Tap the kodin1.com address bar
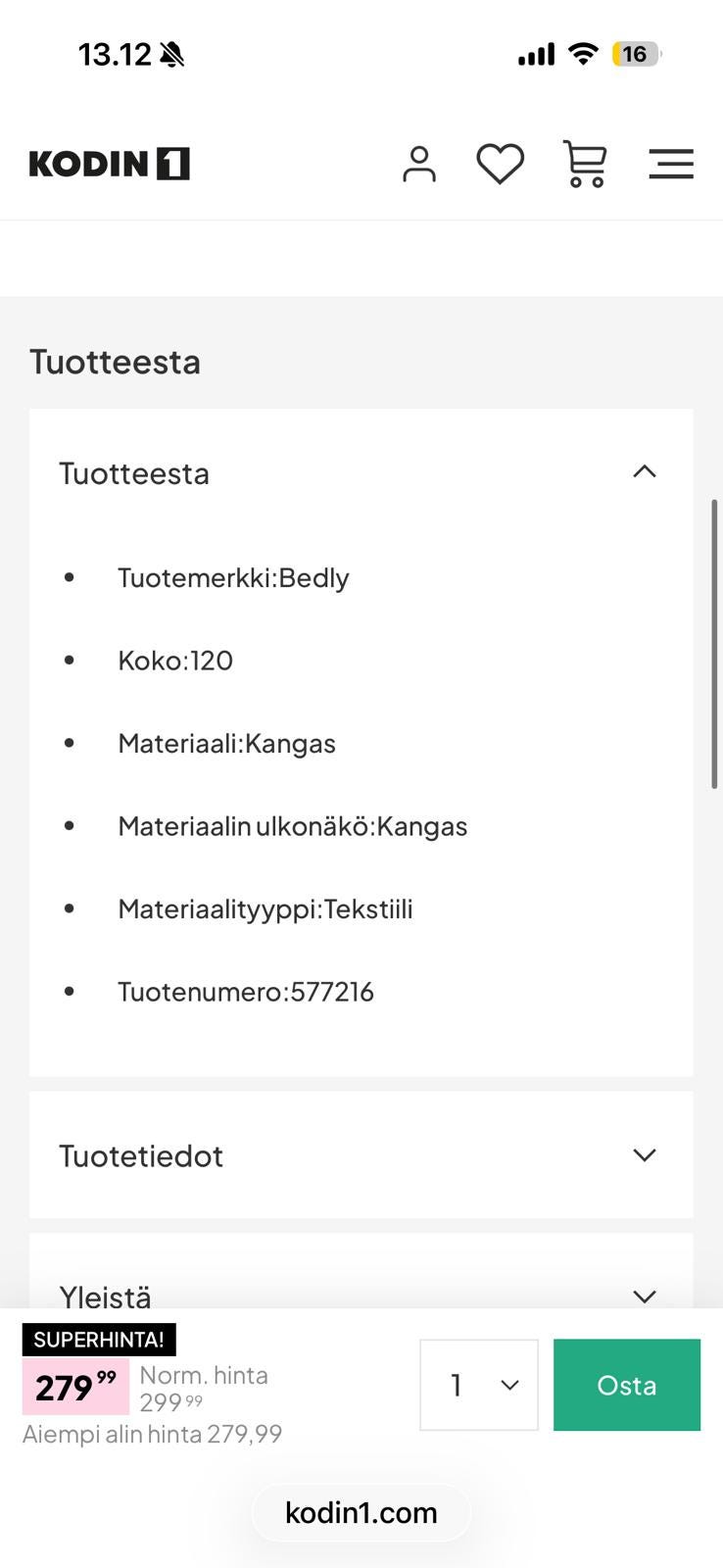Screen dimensions: 723x1568 361,1512
